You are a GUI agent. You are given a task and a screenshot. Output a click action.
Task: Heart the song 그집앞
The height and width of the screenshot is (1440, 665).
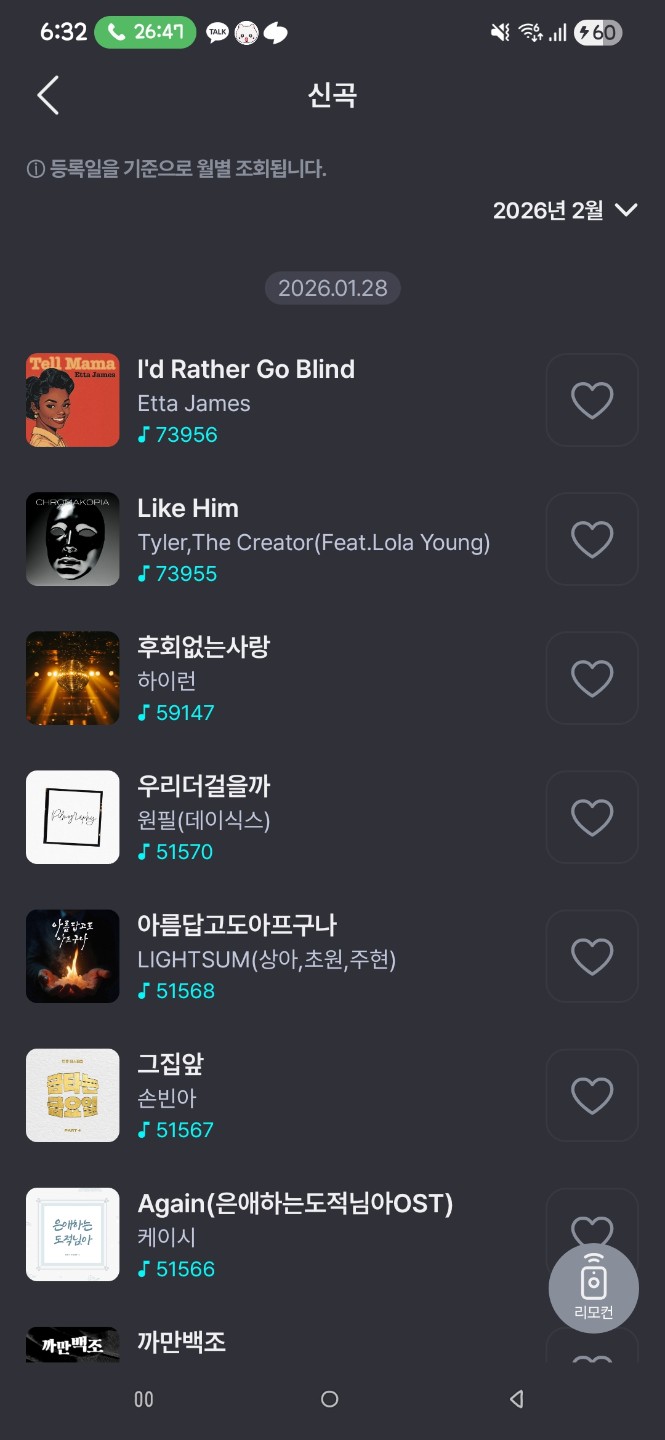(591, 1095)
